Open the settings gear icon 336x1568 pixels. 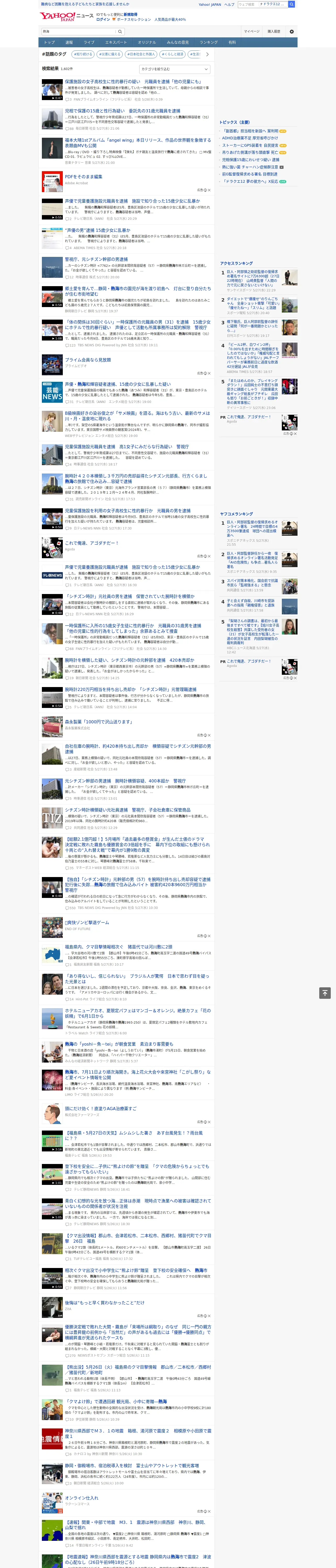click(292, 32)
